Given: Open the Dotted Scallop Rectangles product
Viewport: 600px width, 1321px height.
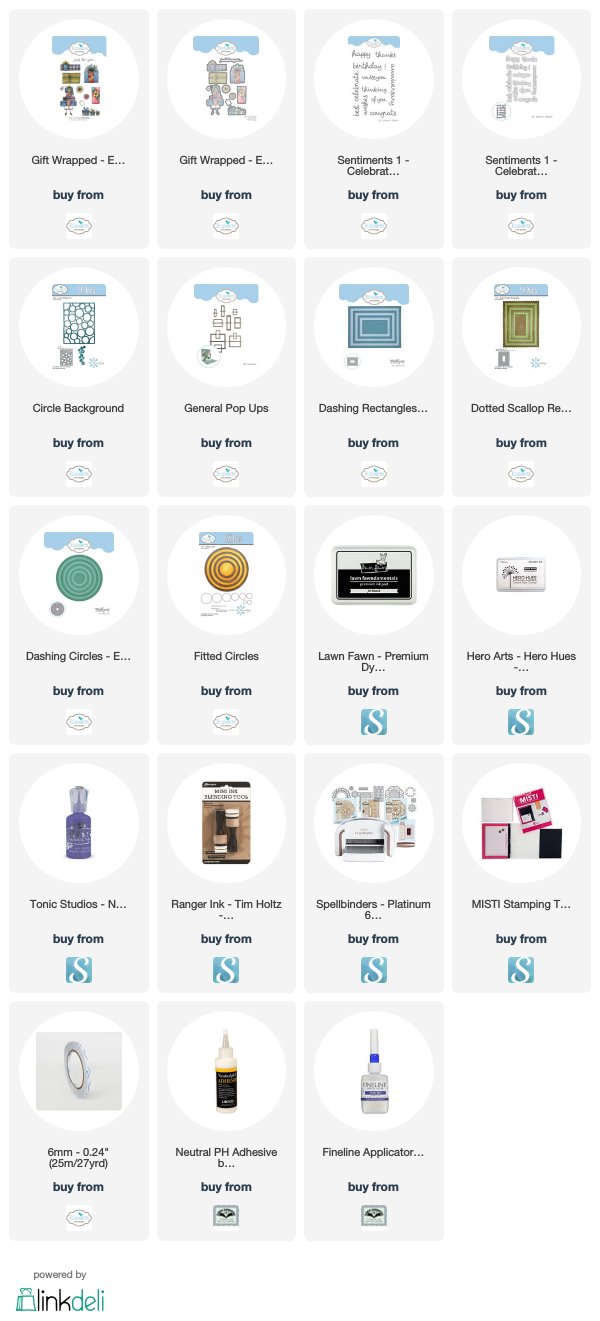Looking at the screenshot, I should click(521, 376).
